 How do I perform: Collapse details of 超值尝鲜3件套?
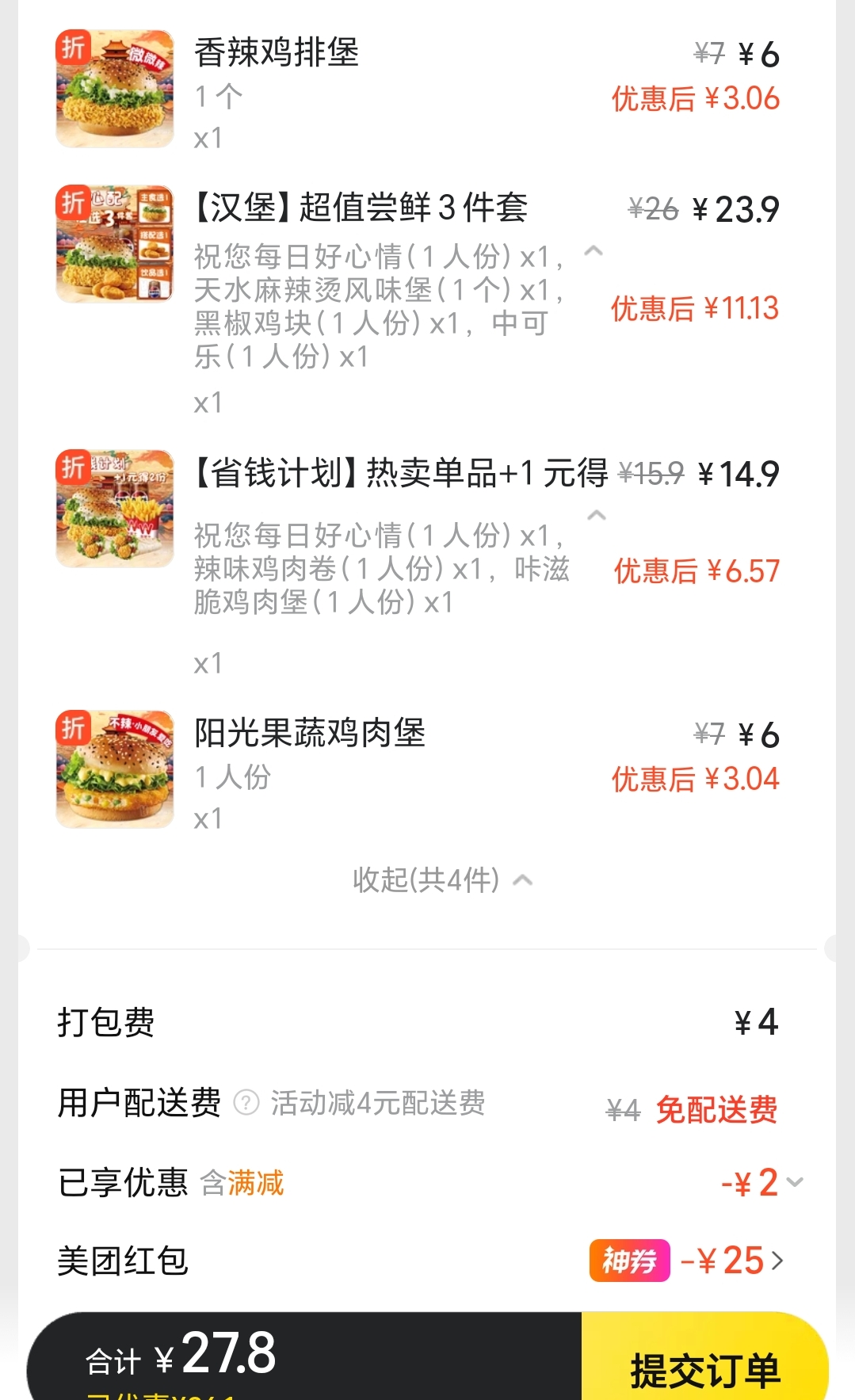tap(594, 251)
